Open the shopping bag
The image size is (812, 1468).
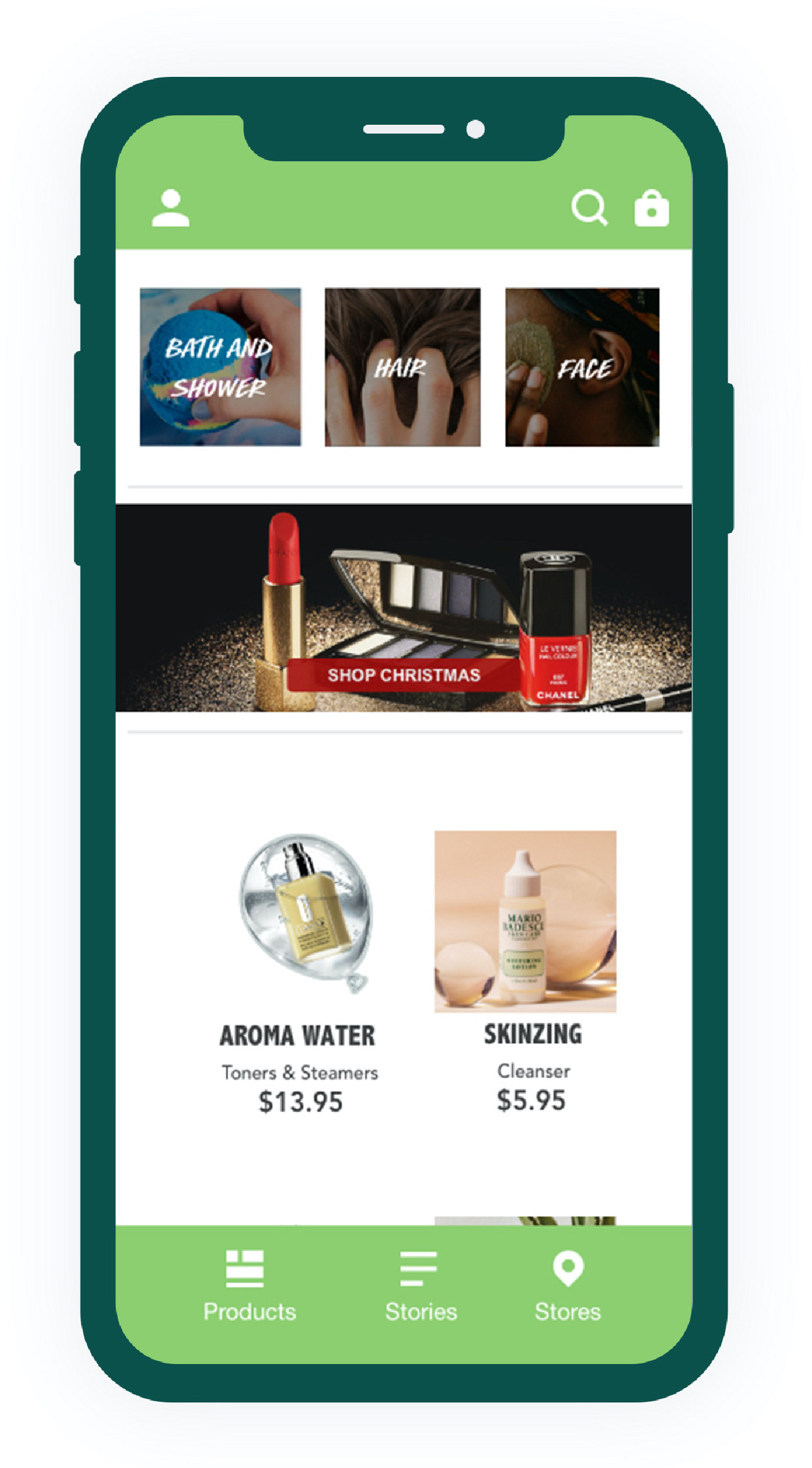click(x=651, y=208)
